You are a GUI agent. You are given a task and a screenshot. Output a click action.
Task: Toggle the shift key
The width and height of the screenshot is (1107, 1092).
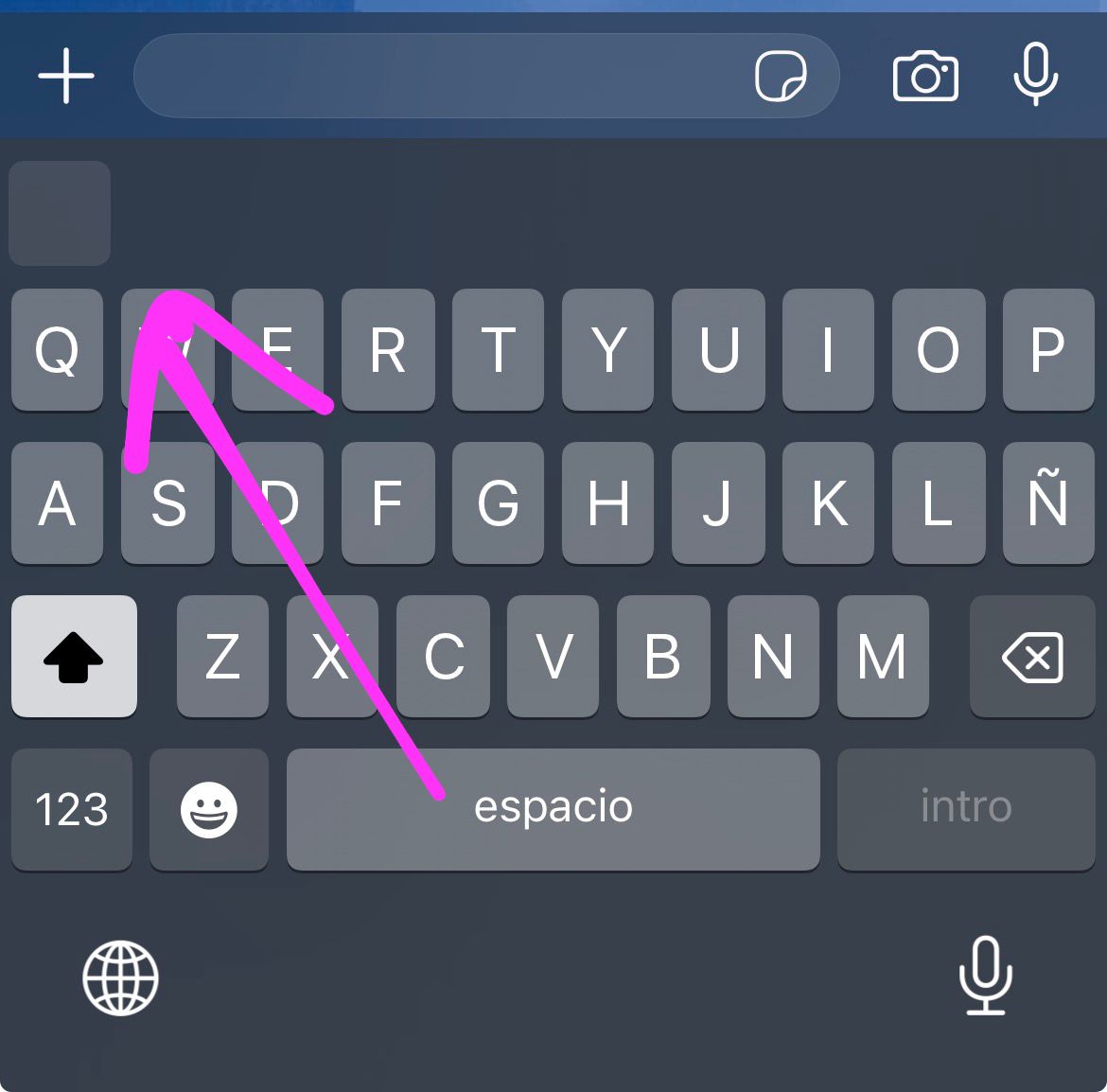[x=74, y=656]
